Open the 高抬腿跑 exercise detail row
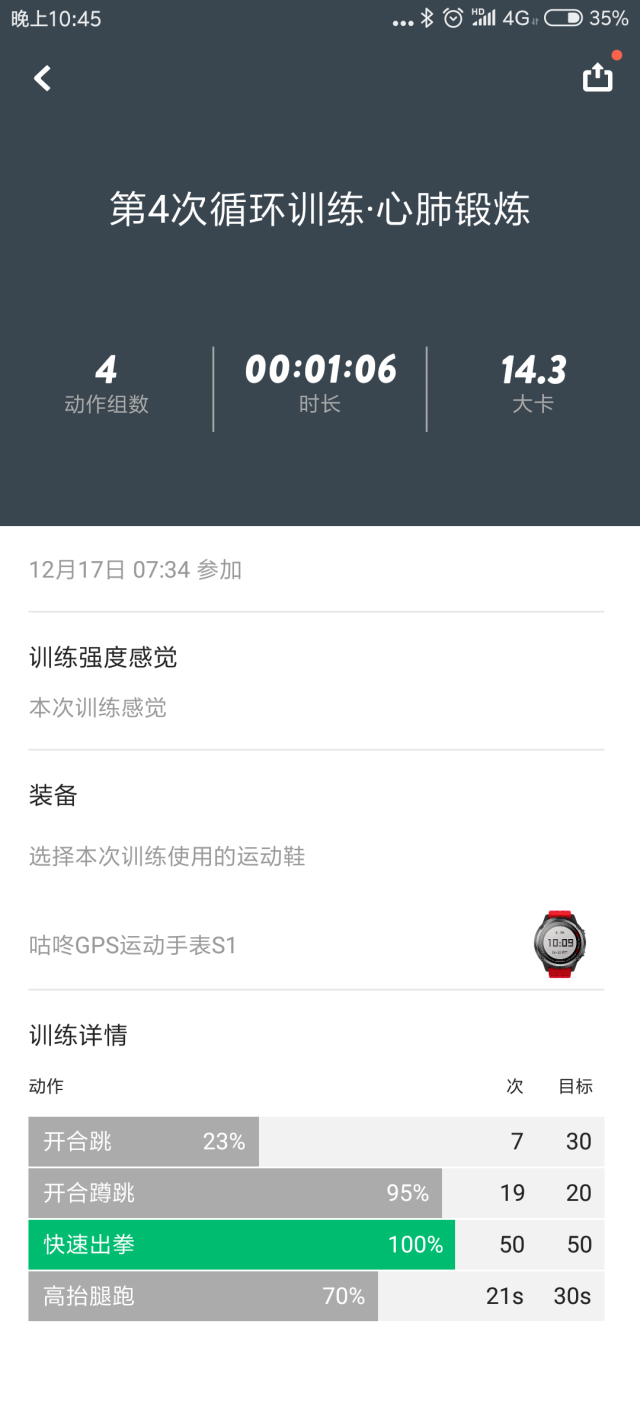640x1410 pixels. pos(316,1296)
